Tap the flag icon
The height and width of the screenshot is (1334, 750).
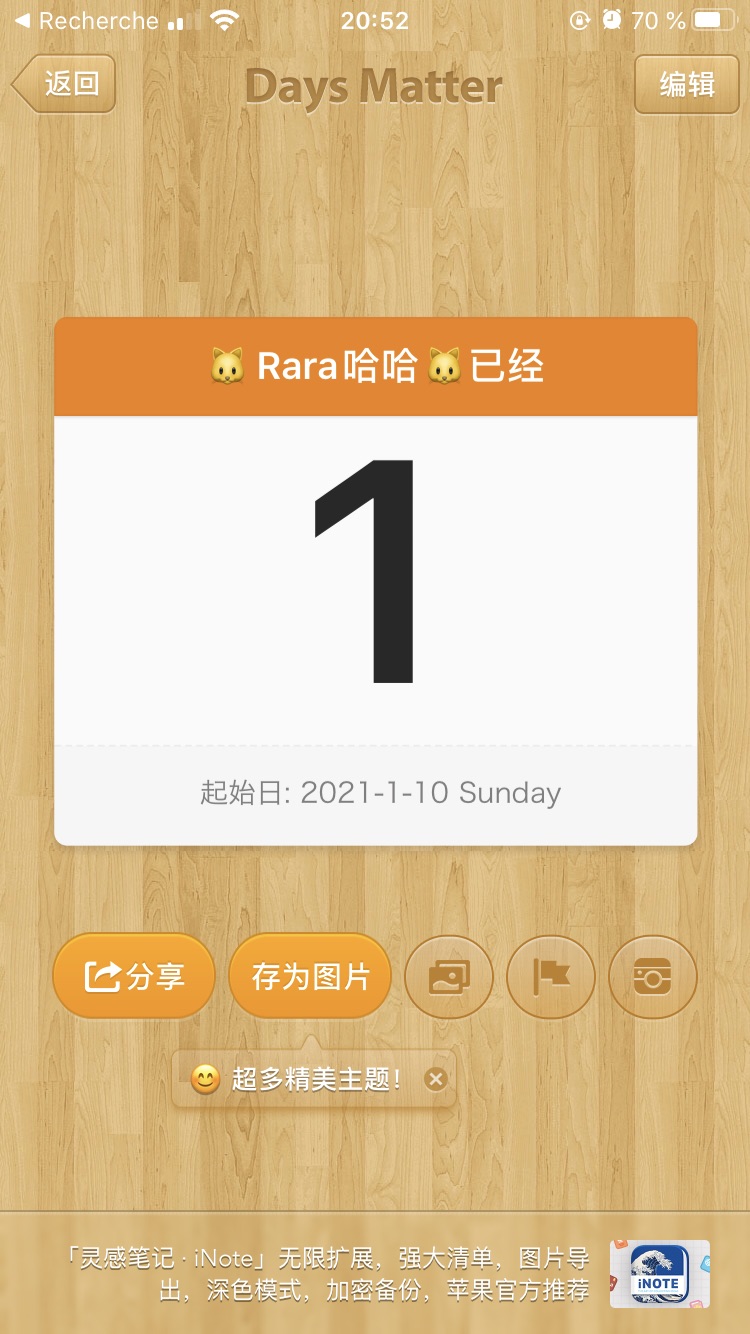(551, 976)
